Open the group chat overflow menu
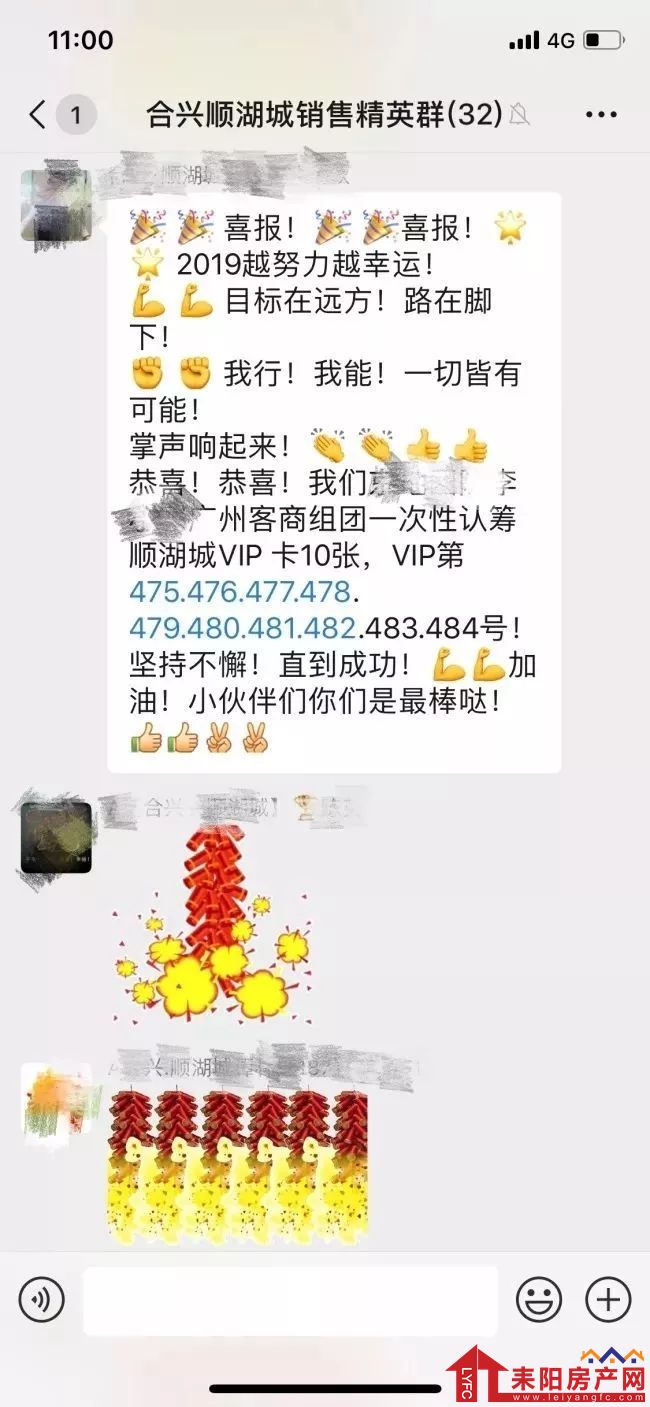This screenshot has width=650, height=1407. [x=601, y=115]
